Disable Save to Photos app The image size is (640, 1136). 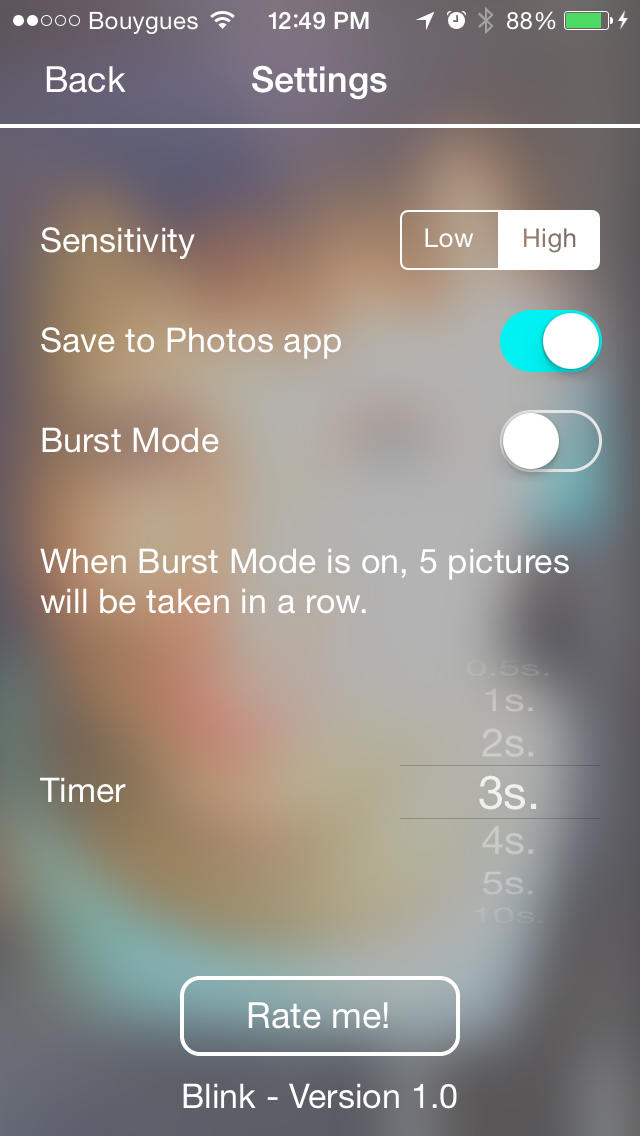point(550,341)
